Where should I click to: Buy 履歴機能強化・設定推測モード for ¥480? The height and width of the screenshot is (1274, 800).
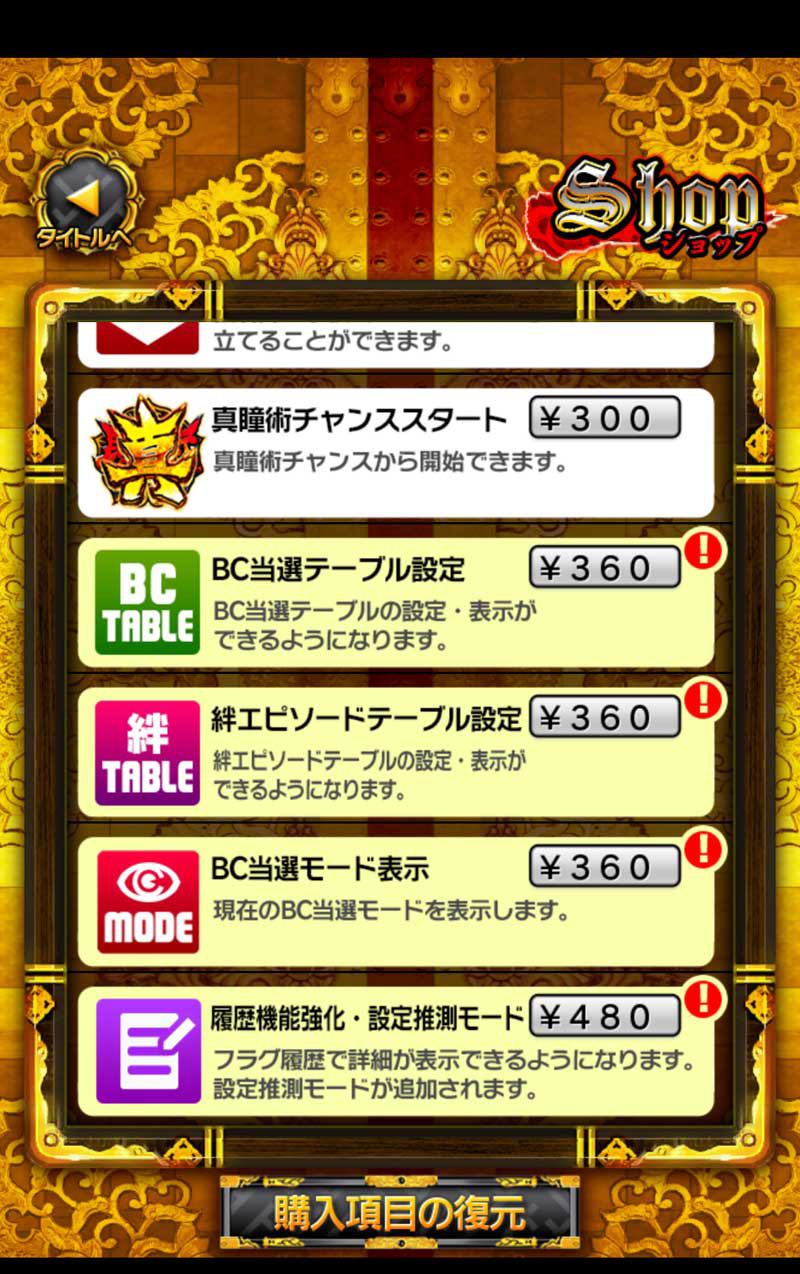tap(604, 1016)
